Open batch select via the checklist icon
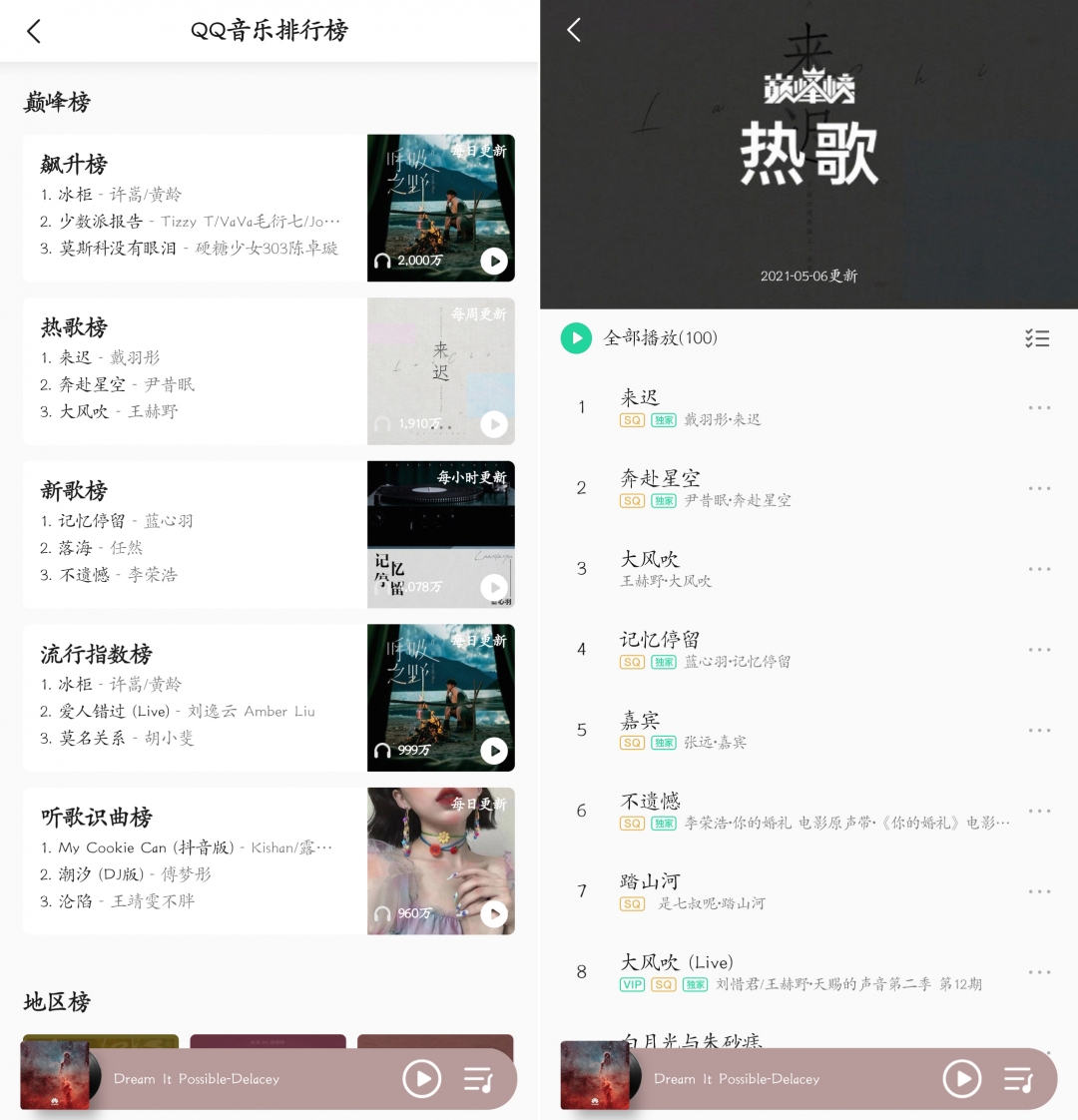Viewport: 1078px width, 1120px height. click(x=1038, y=338)
